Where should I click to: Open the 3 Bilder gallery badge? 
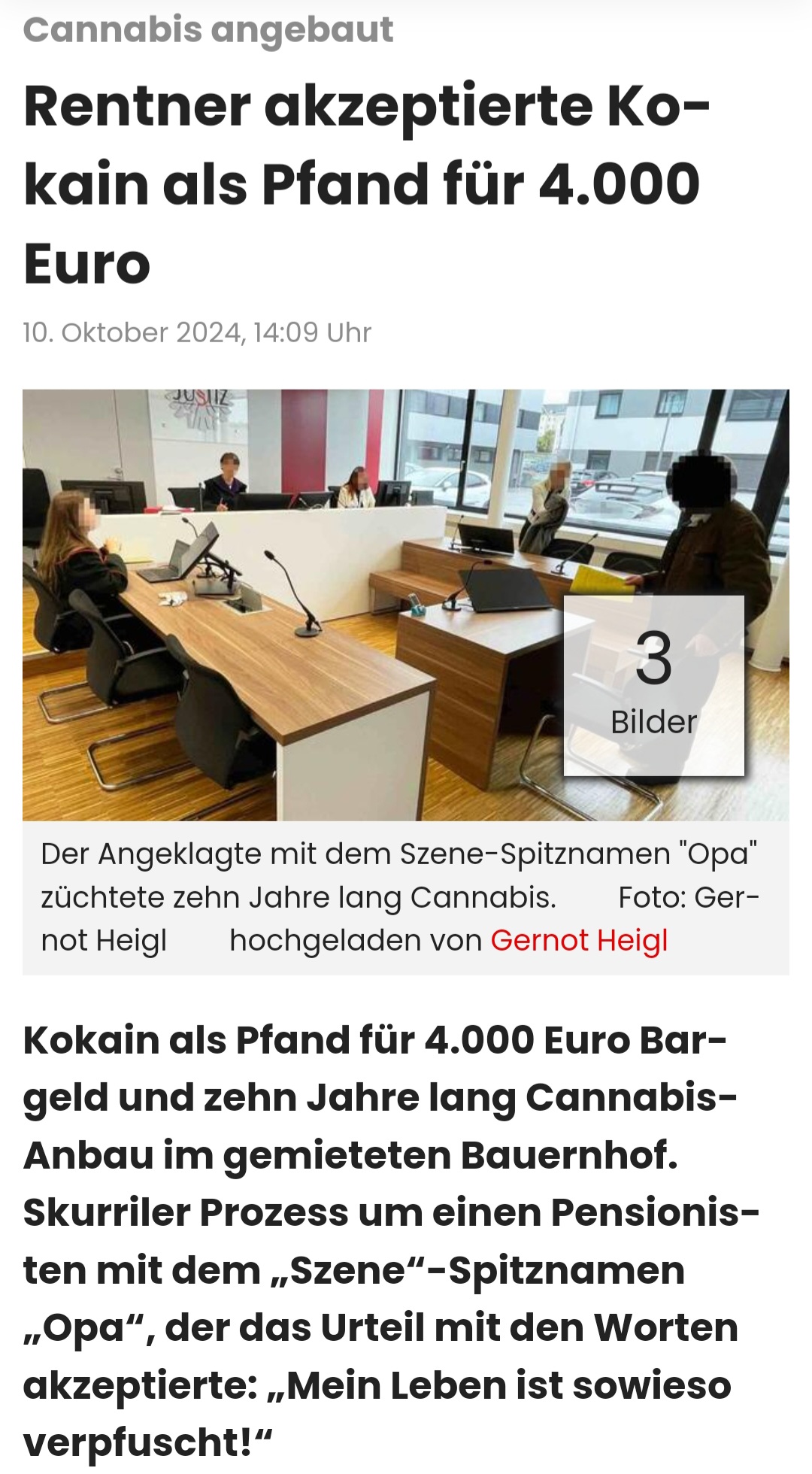tap(654, 685)
